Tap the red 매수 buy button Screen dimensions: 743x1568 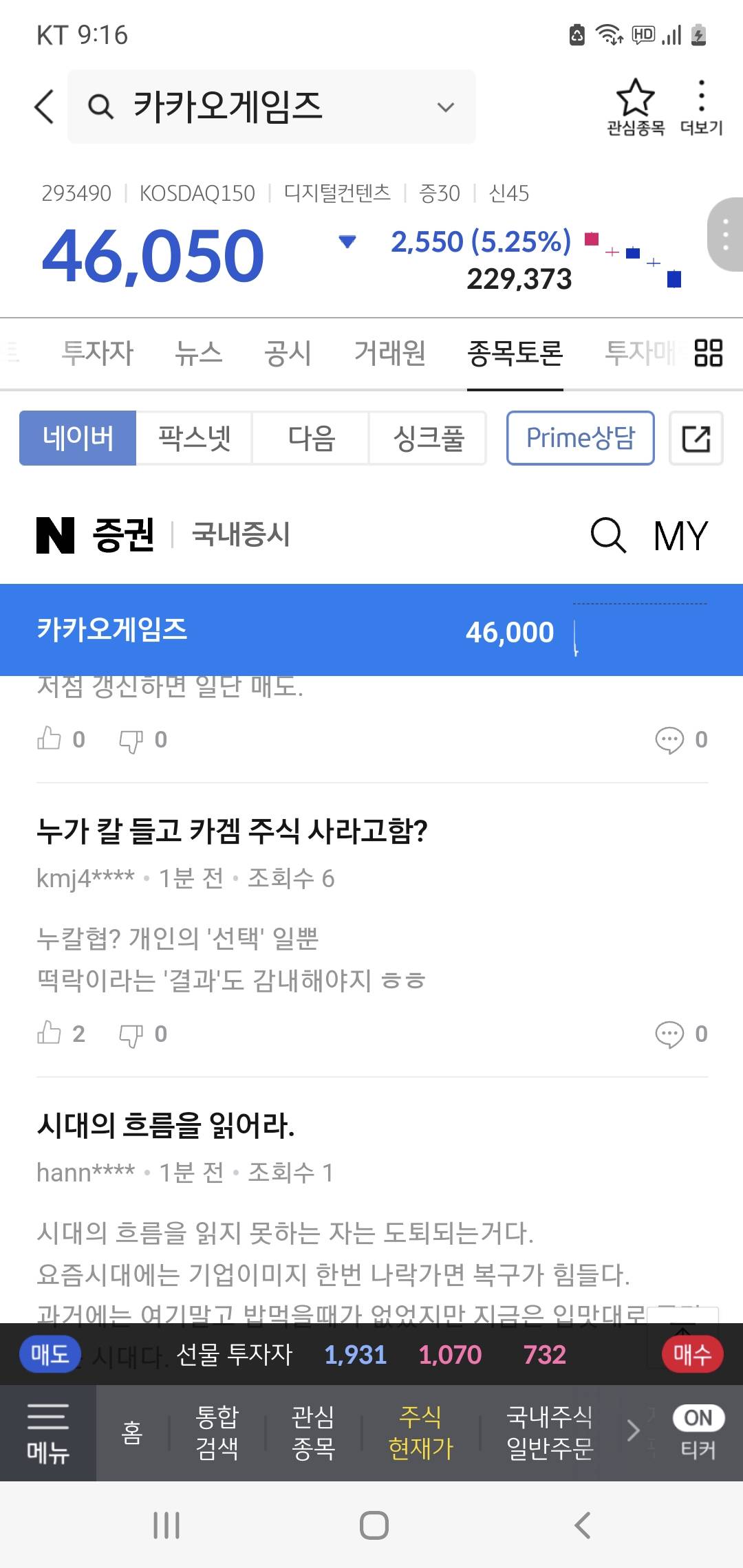[x=691, y=1354]
